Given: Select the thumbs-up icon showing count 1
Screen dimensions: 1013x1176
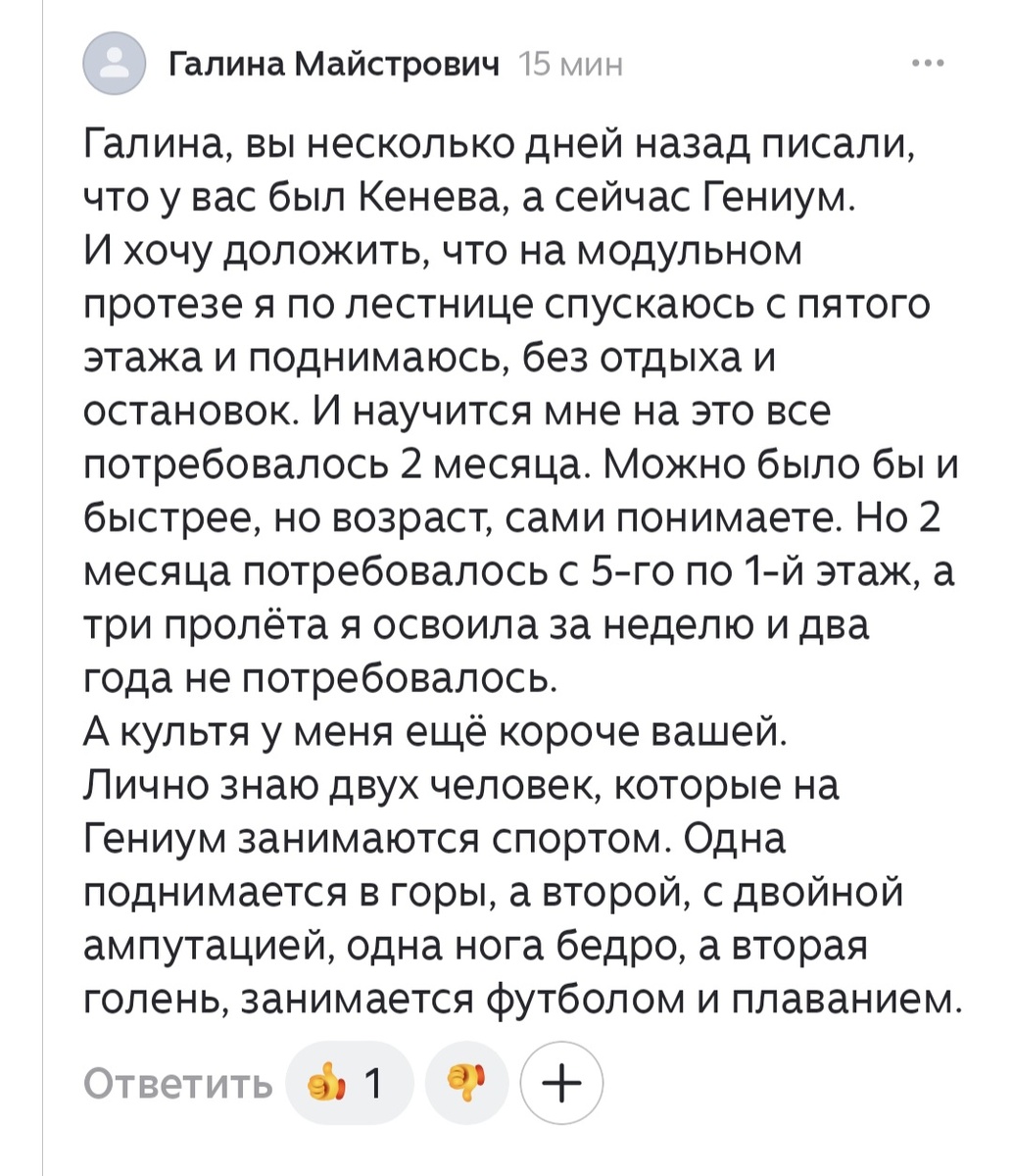Looking at the screenshot, I should click(349, 1082).
